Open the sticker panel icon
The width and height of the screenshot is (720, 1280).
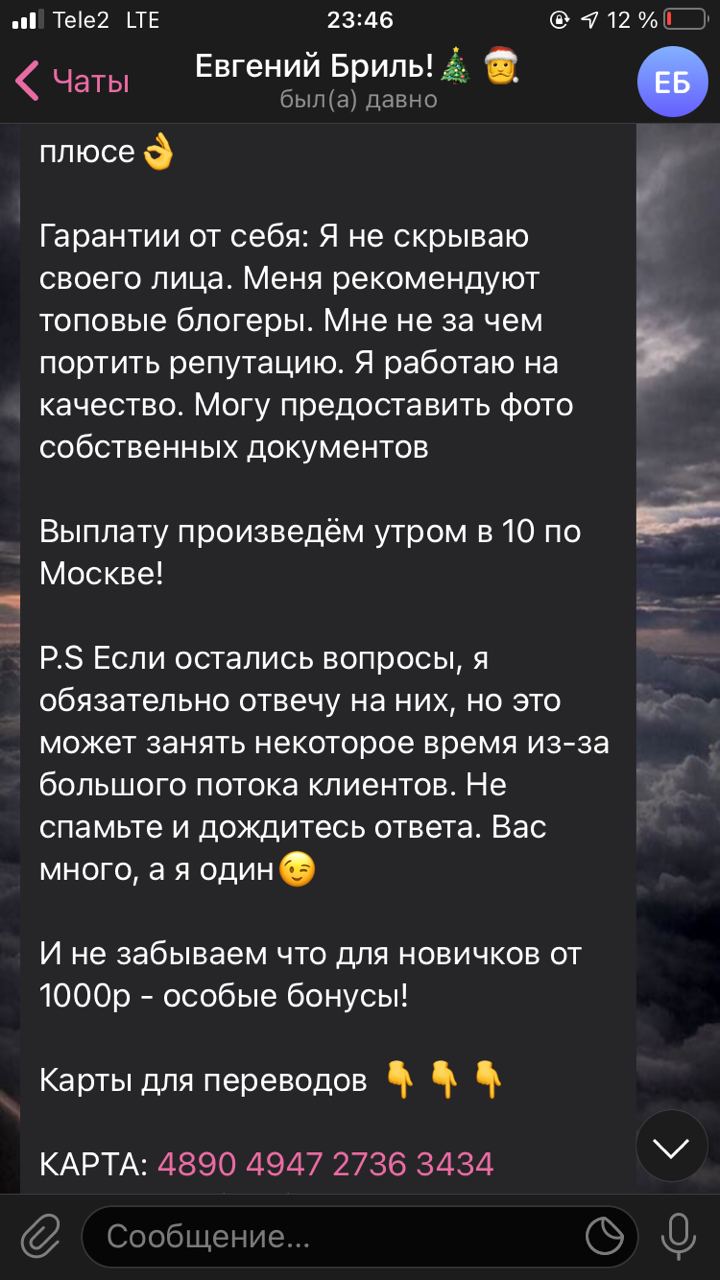[x=605, y=1237]
